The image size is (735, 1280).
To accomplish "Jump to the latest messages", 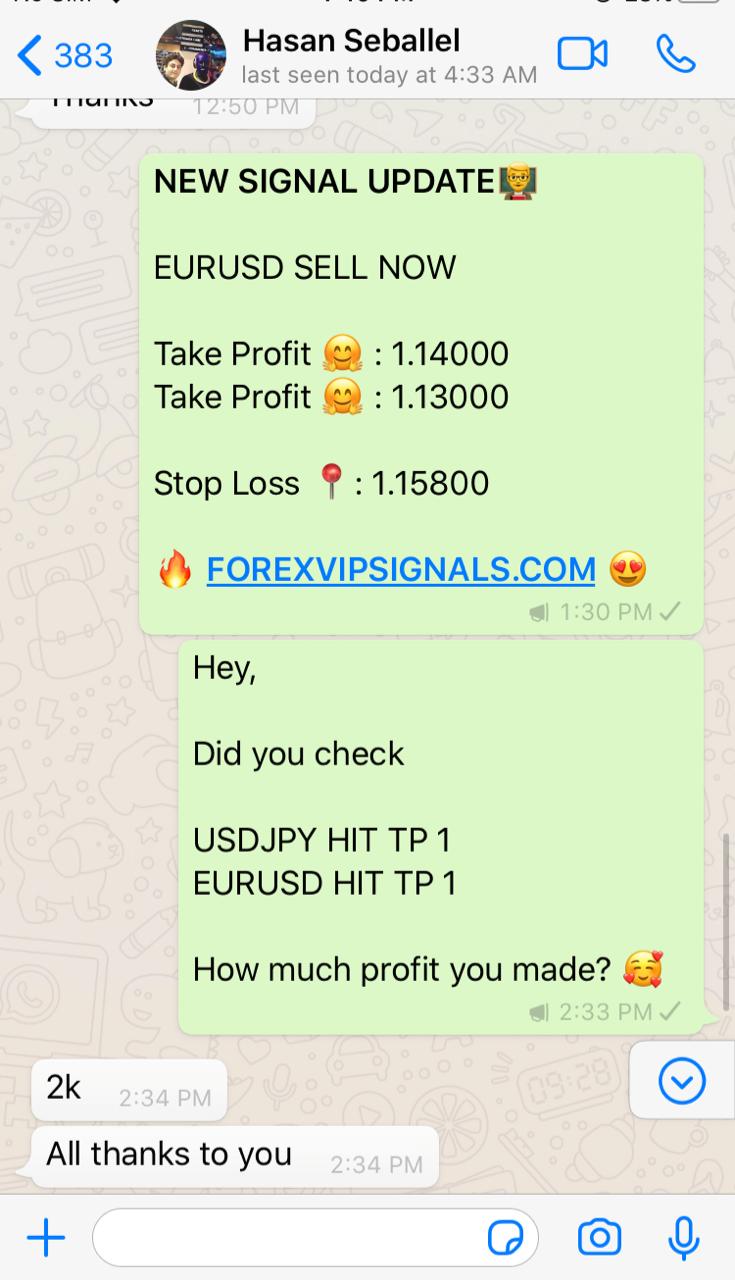I will pos(683,1081).
